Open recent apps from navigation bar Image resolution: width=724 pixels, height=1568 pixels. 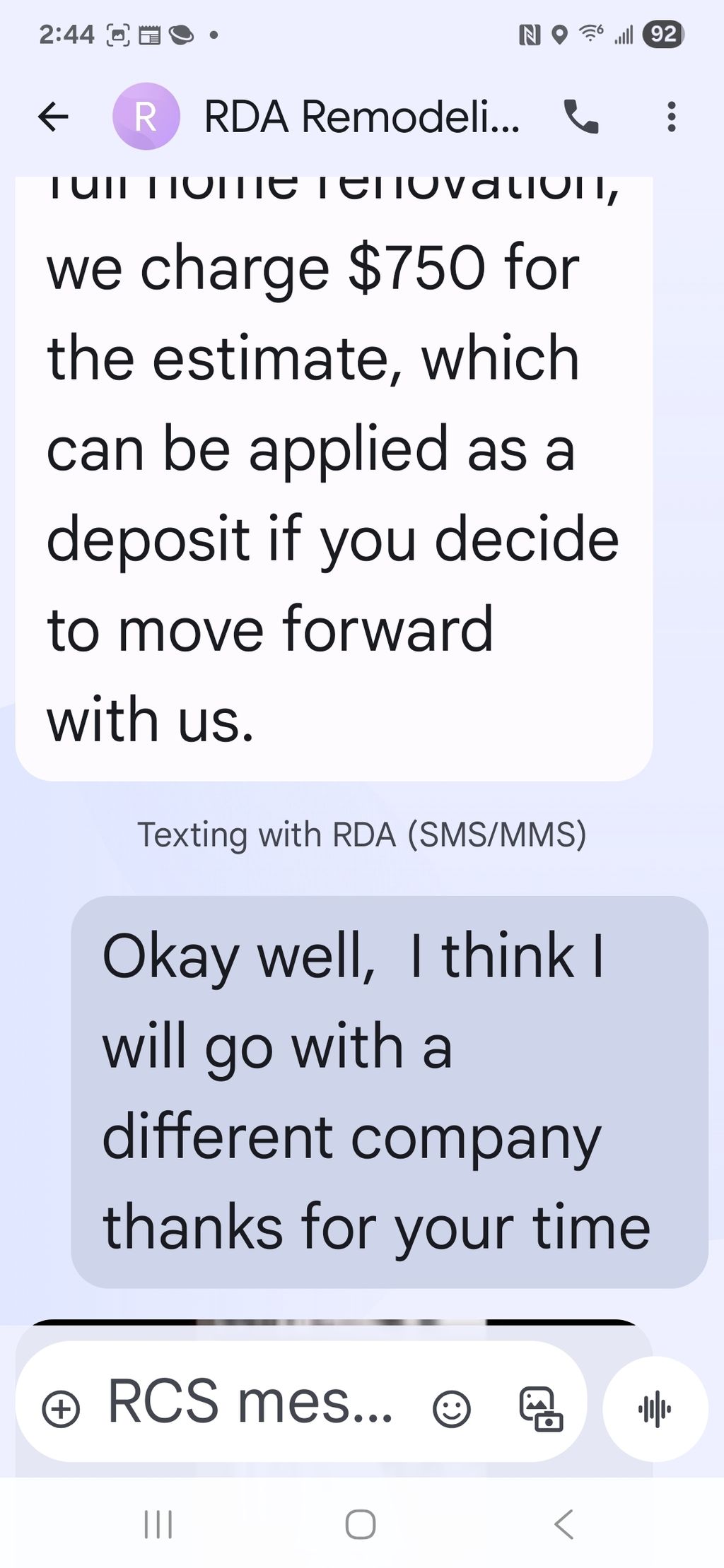pos(158,1524)
